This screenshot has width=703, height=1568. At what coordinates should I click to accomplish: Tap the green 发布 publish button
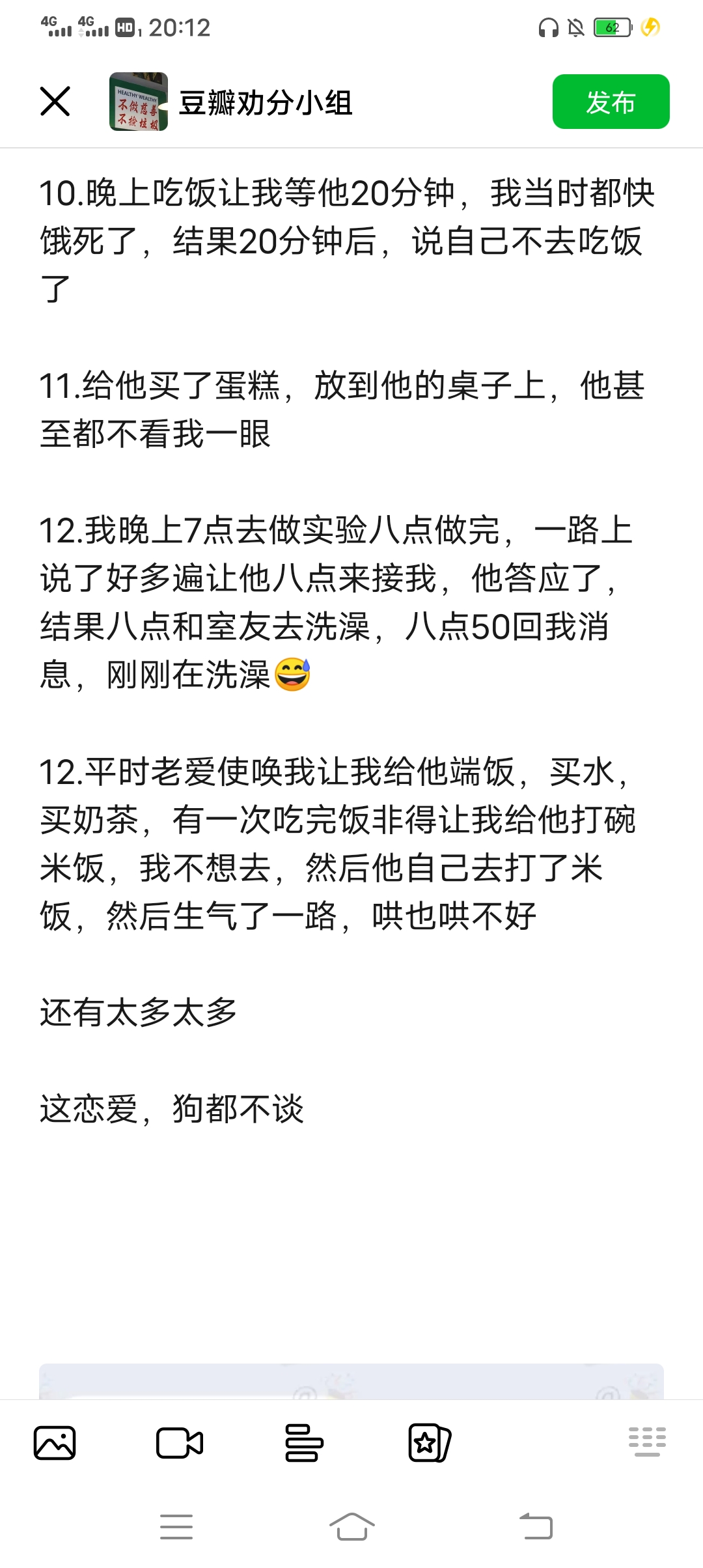(611, 102)
